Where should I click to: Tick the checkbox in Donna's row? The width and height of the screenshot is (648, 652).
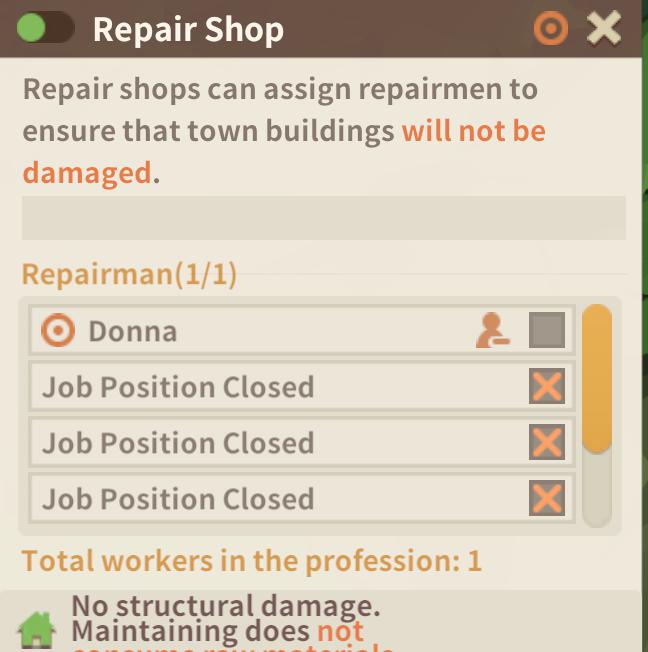[x=547, y=331]
